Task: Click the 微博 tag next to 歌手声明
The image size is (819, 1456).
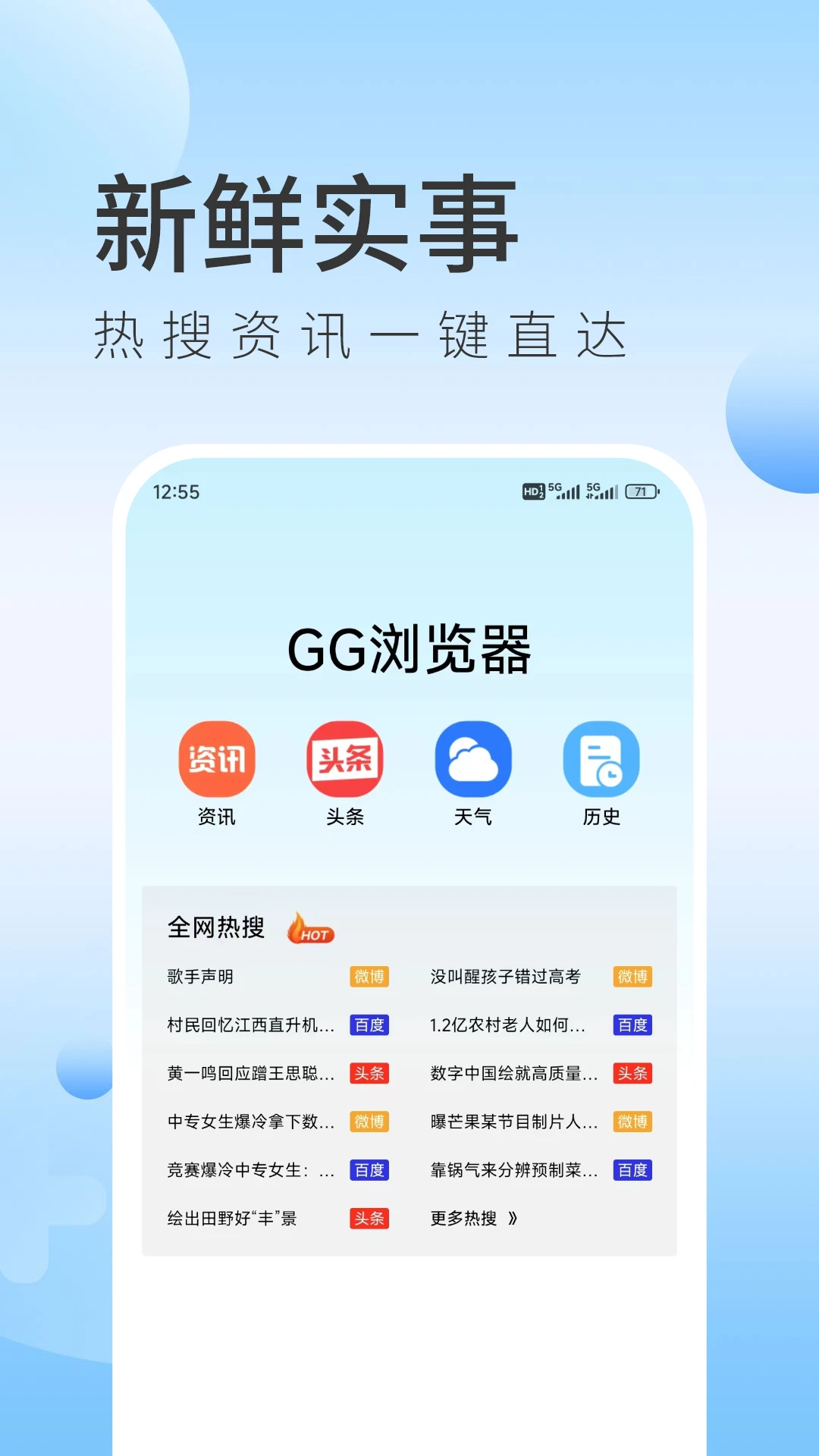Action: (x=369, y=977)
